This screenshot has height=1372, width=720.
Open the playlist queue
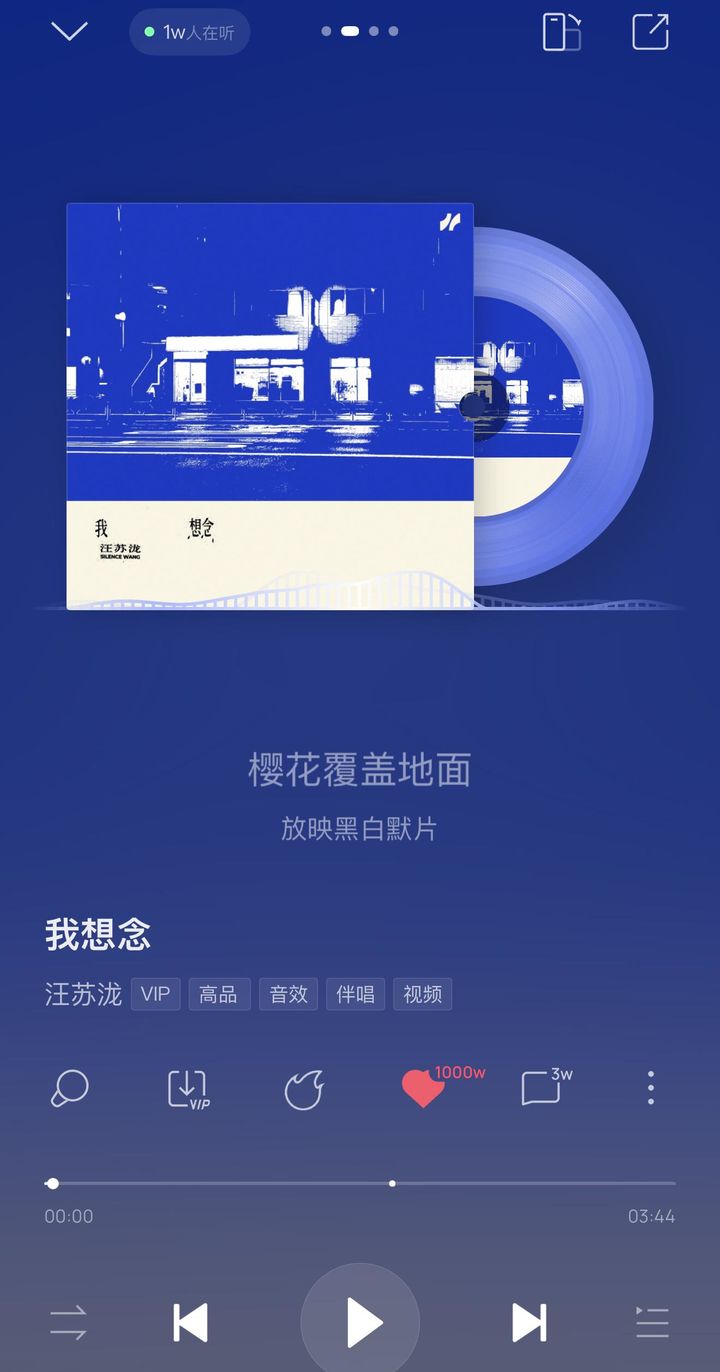click(652, 1323)
